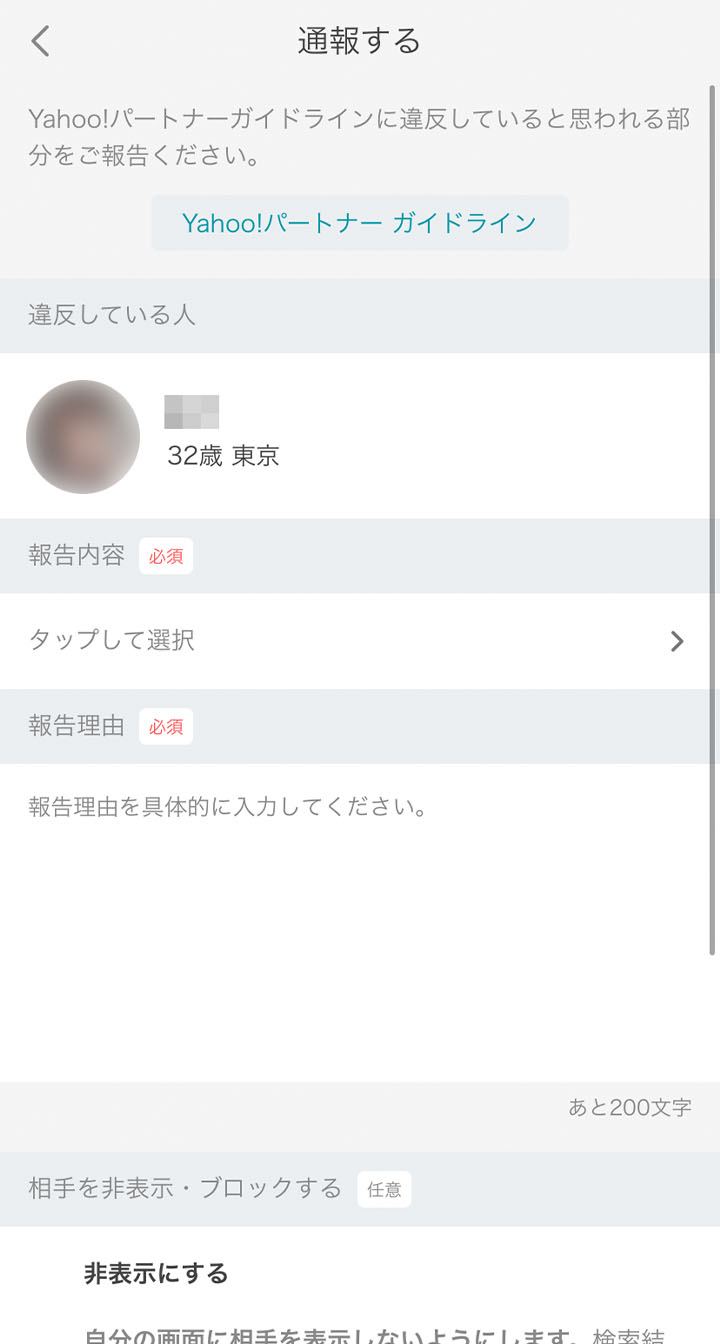Open the Yahoo!パートナー ガイドライン link

pyautogui.click(x=359, y=223)
